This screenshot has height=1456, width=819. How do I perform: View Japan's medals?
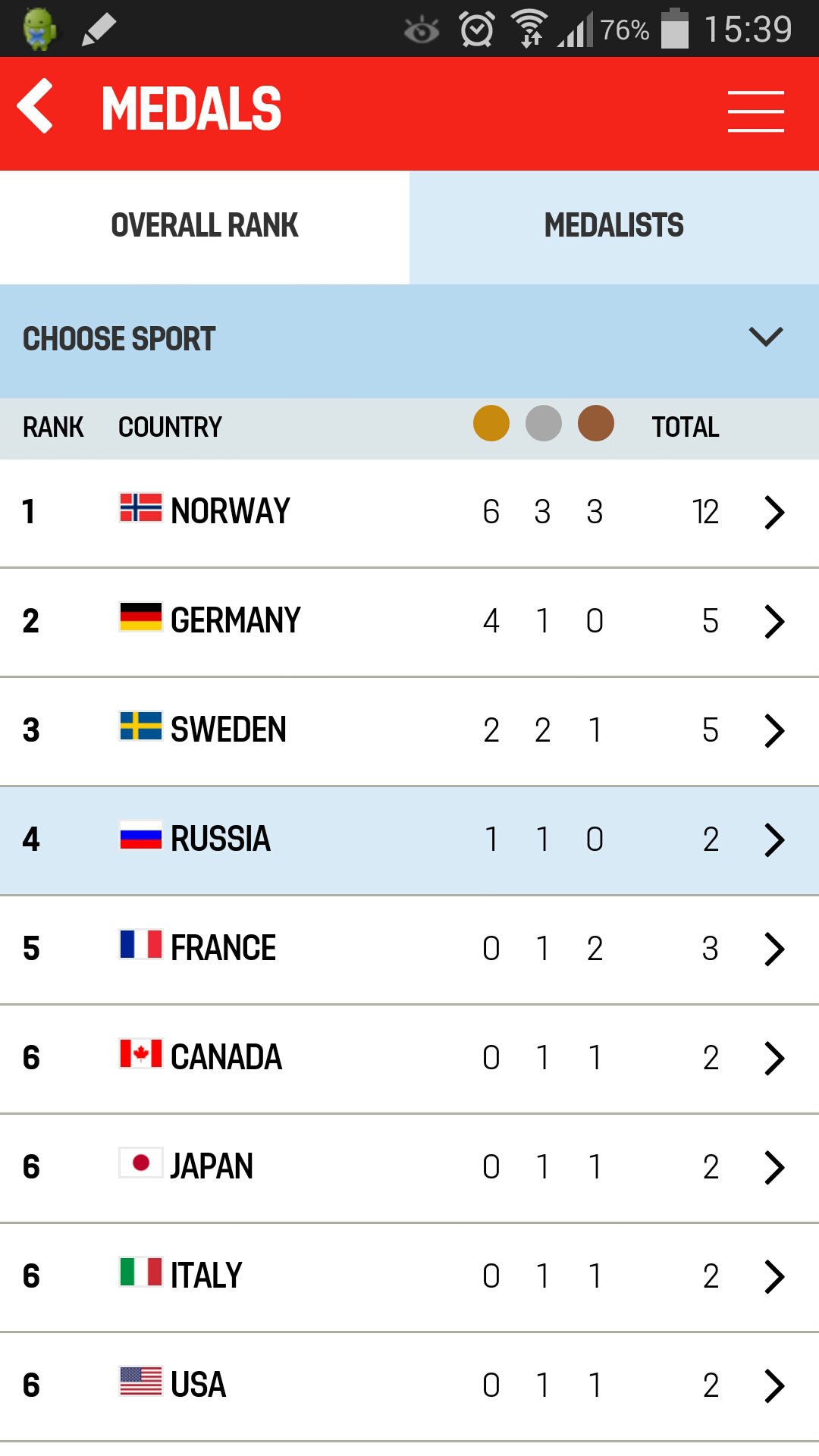pos(409,1168)
